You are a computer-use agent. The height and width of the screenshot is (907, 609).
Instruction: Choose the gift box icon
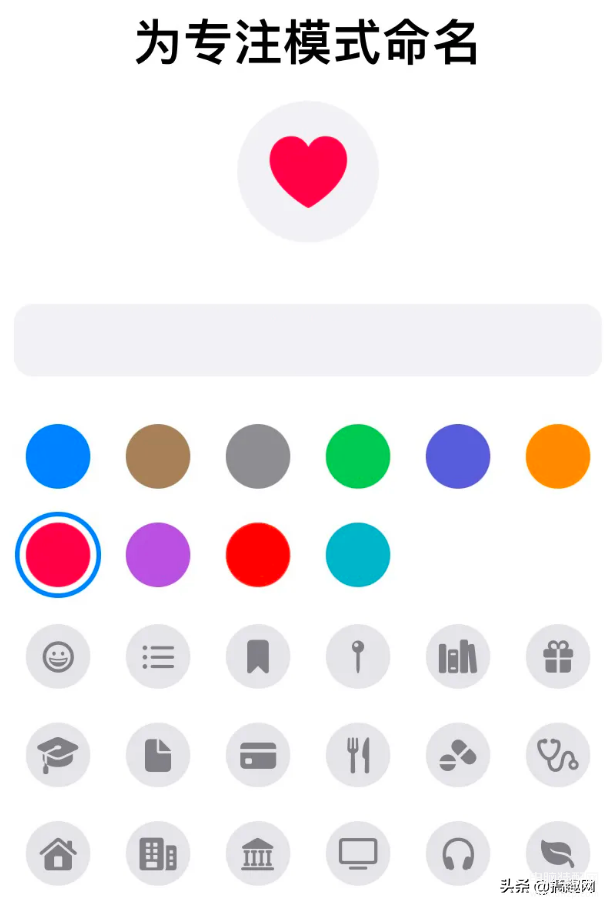pos(558,657)
